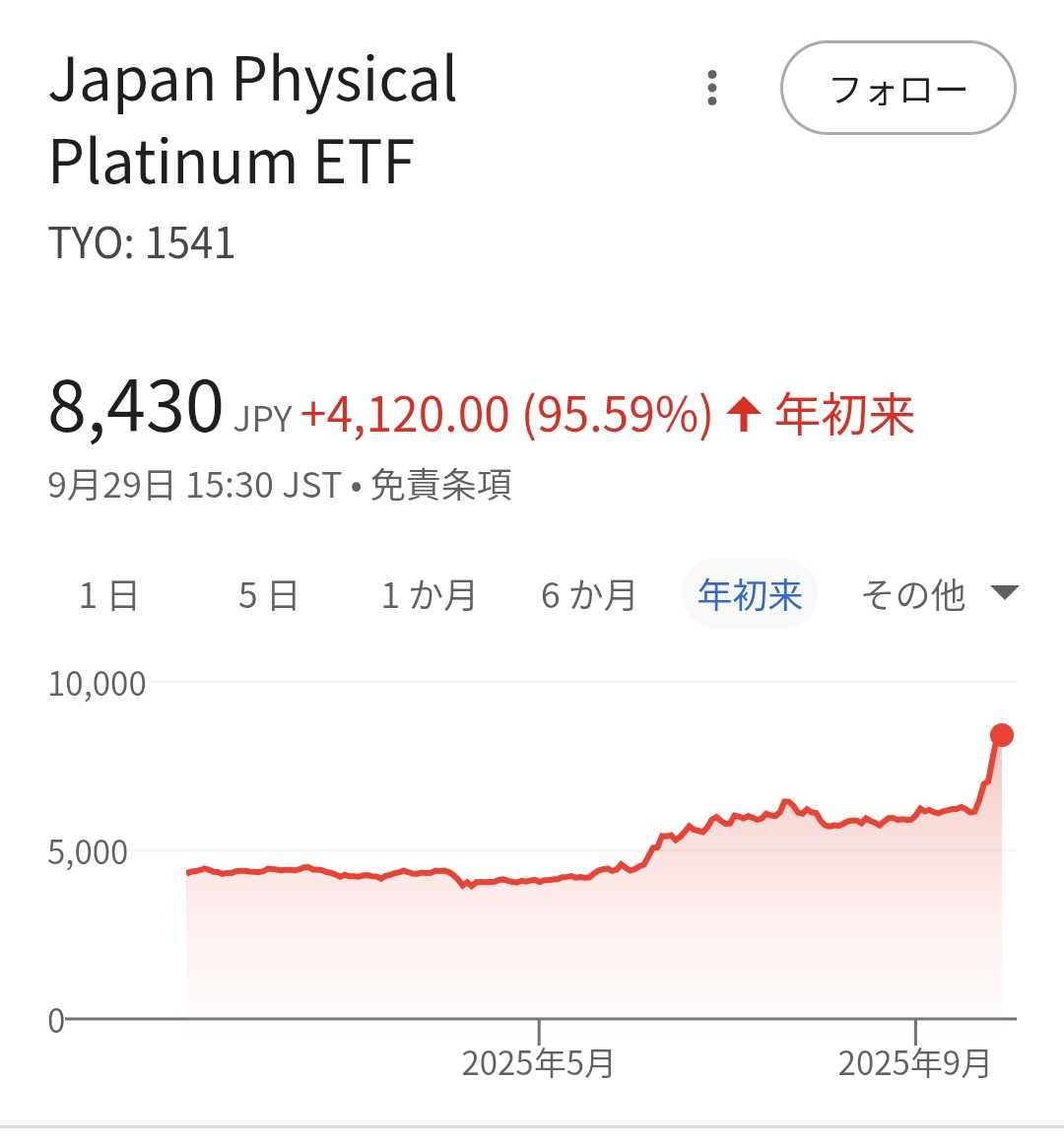The width and height of the screenshot is (1064, 1148).
Task: Switch chart to 1日 range
Action: click(x=108, y=595)
